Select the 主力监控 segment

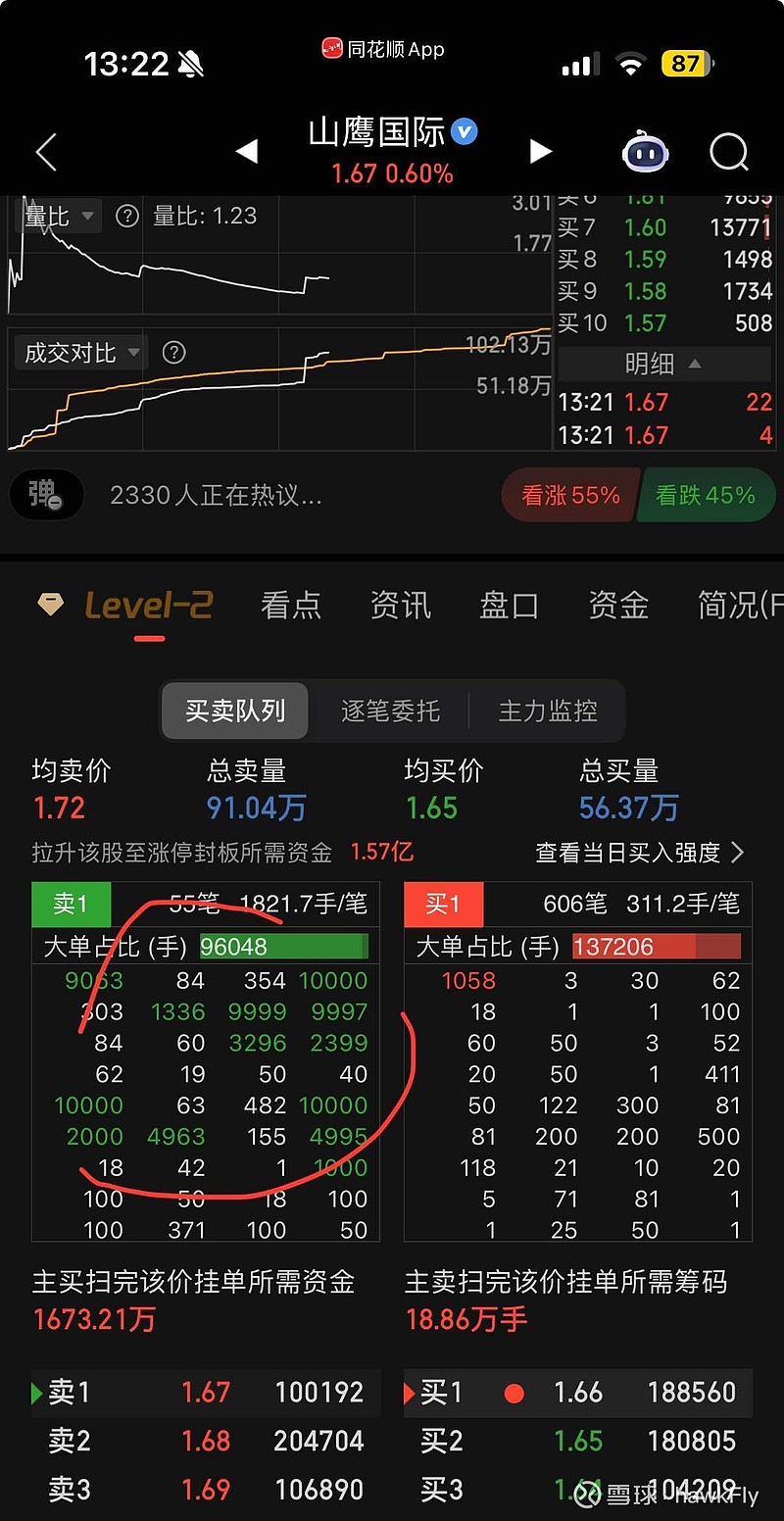547,711
